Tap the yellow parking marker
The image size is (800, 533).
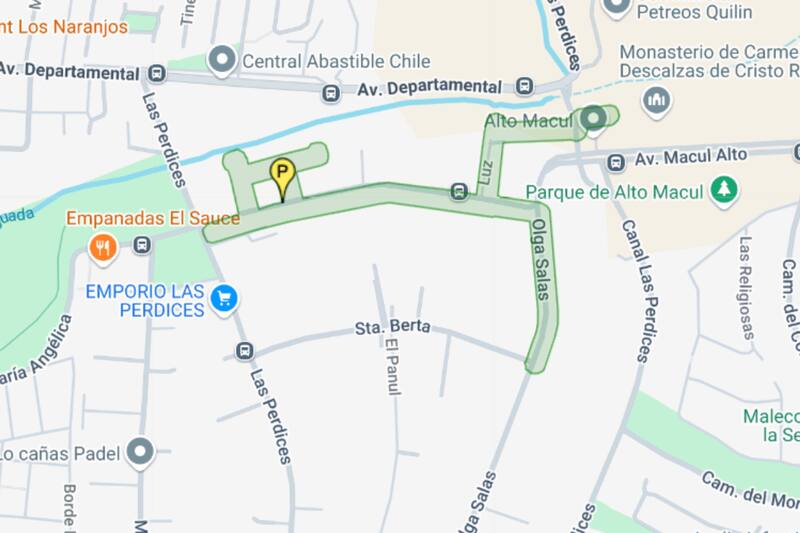(x=283, y=175)
